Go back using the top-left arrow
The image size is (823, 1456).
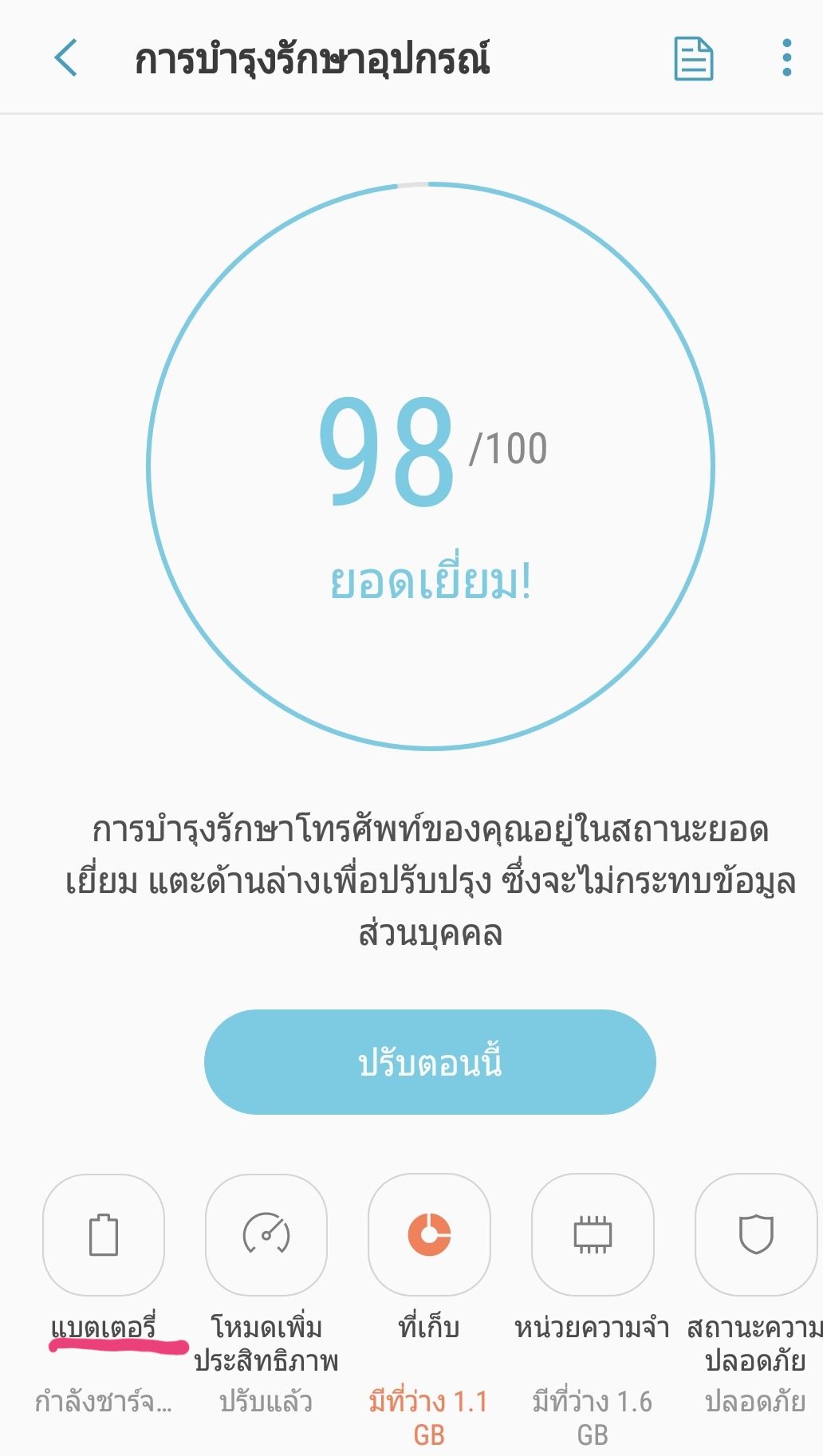click(x=65, y=58)
